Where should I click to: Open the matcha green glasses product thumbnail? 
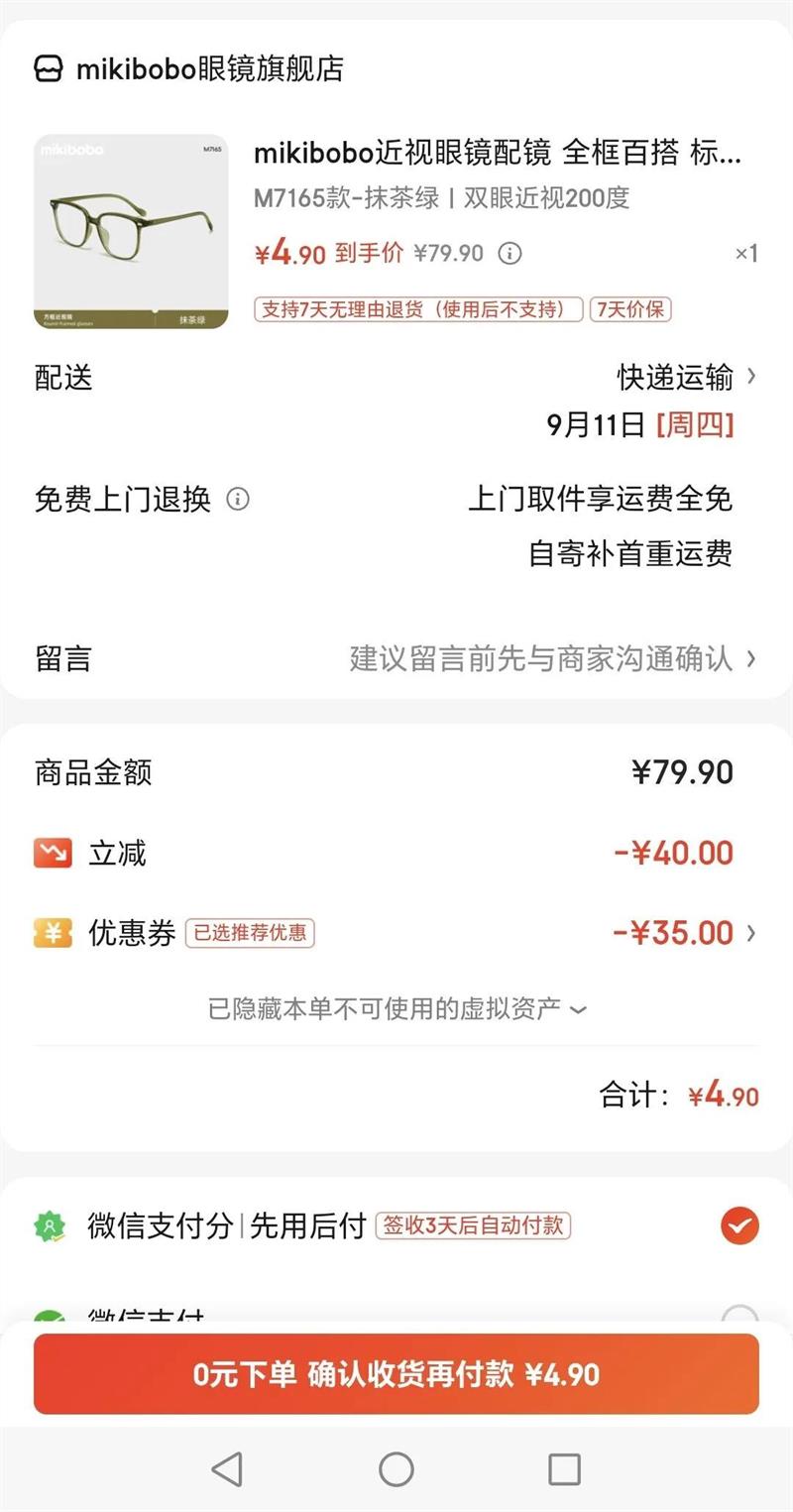pos(131,231)
